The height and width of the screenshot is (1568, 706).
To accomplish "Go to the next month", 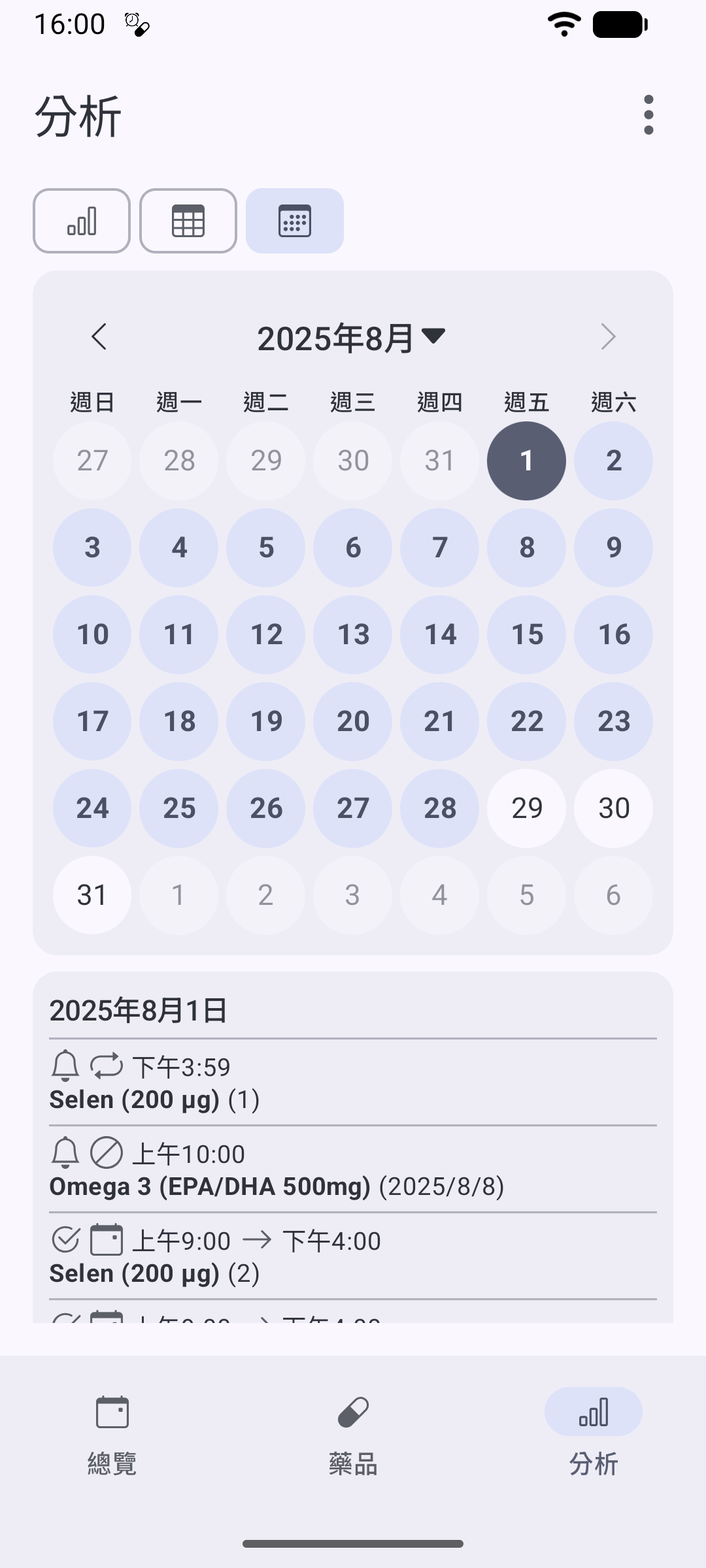I will [x=608, y=337].
